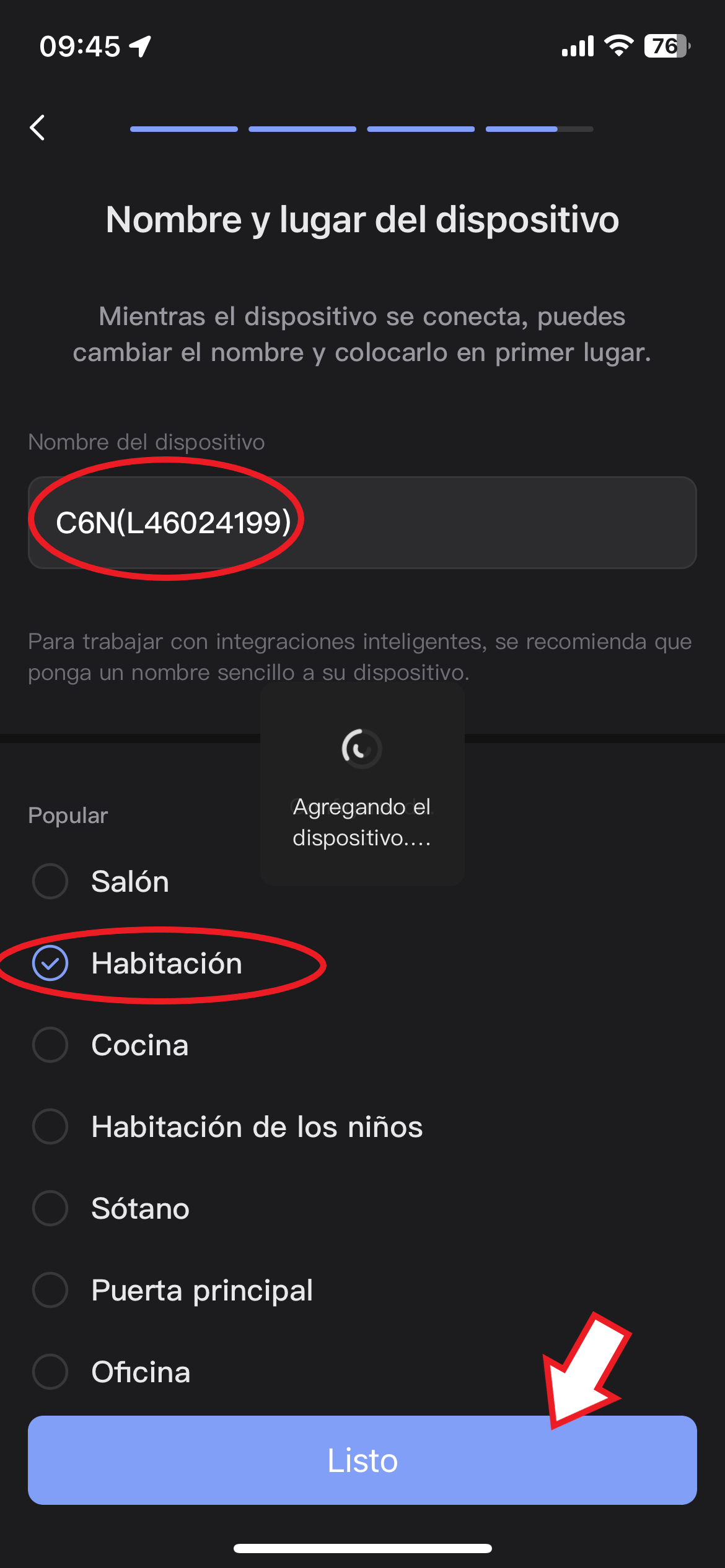This screenshot has width=725, height=1568.
Task: Select the Puerta principal option
Action: pos(51,1290)
